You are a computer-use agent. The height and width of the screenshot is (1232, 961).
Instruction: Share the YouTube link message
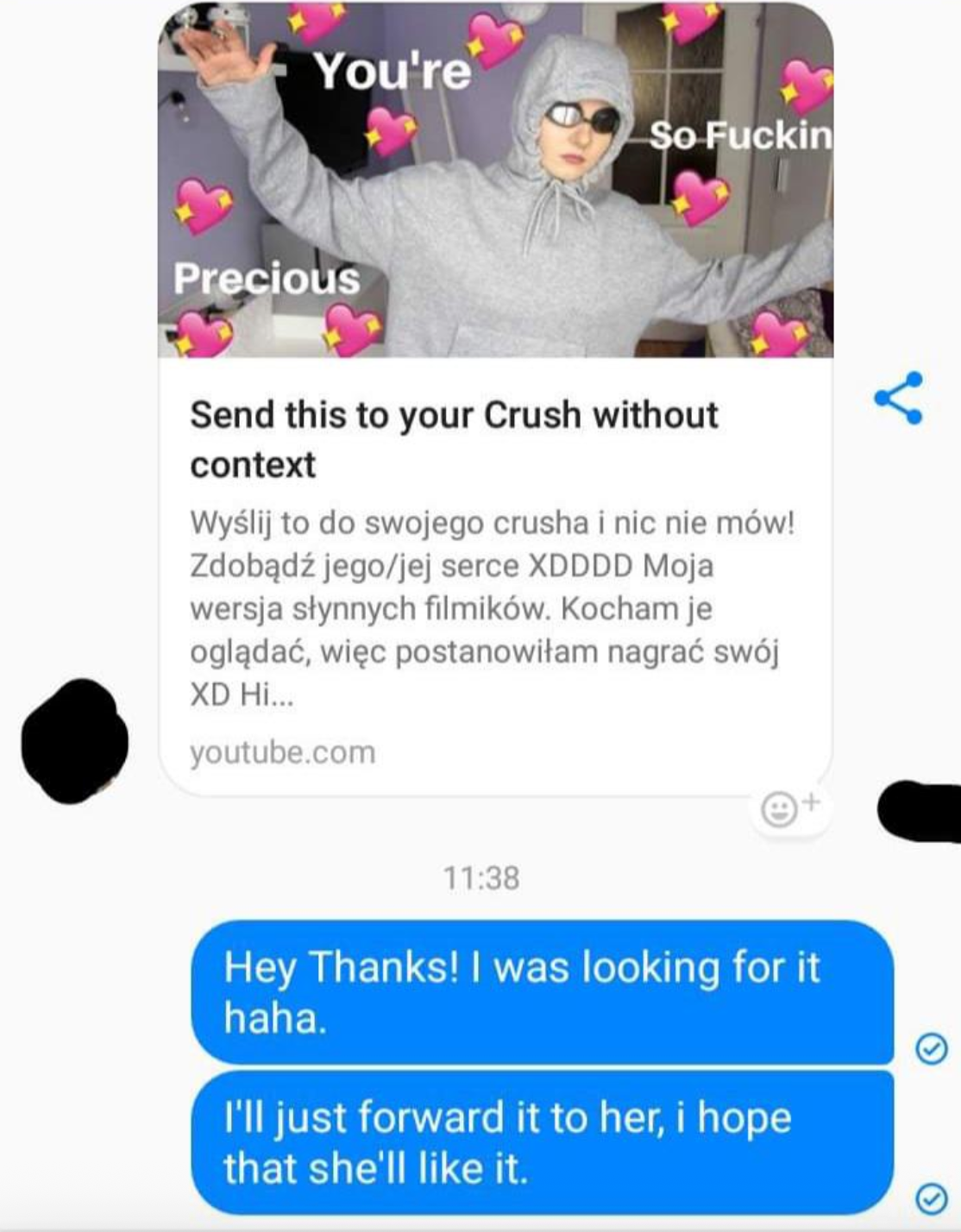coord(898,399)
